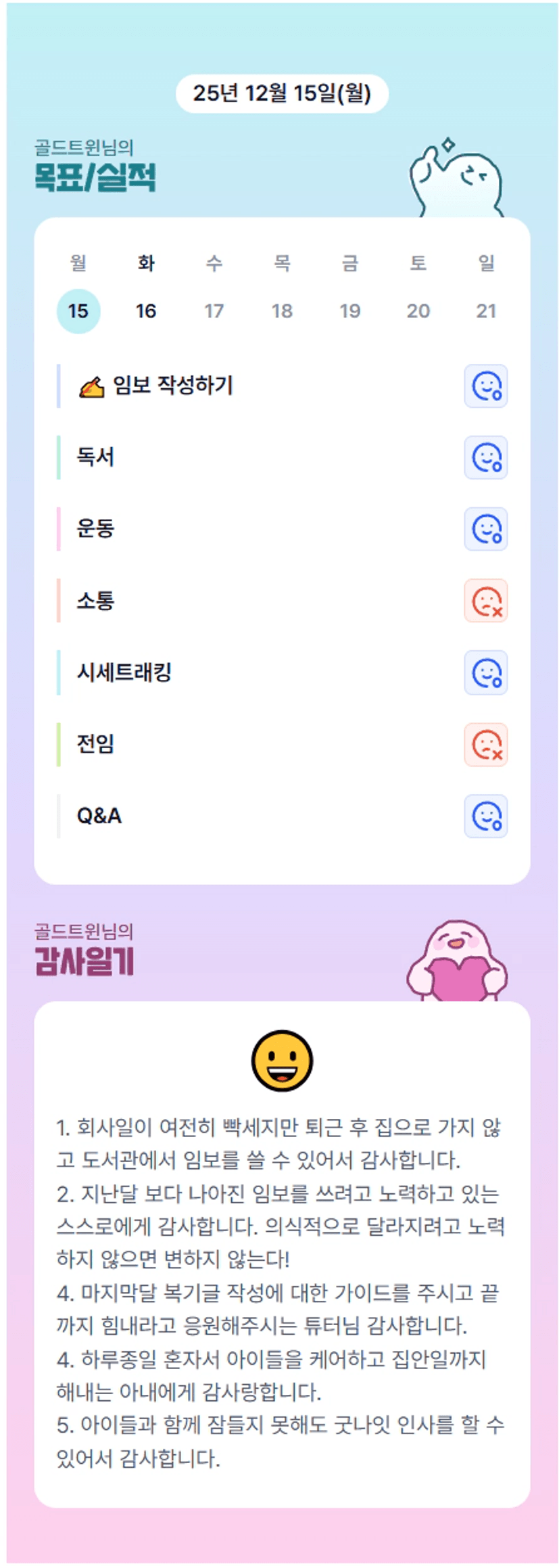Select Monday the 15th in the week row

(x=78, y=311)
